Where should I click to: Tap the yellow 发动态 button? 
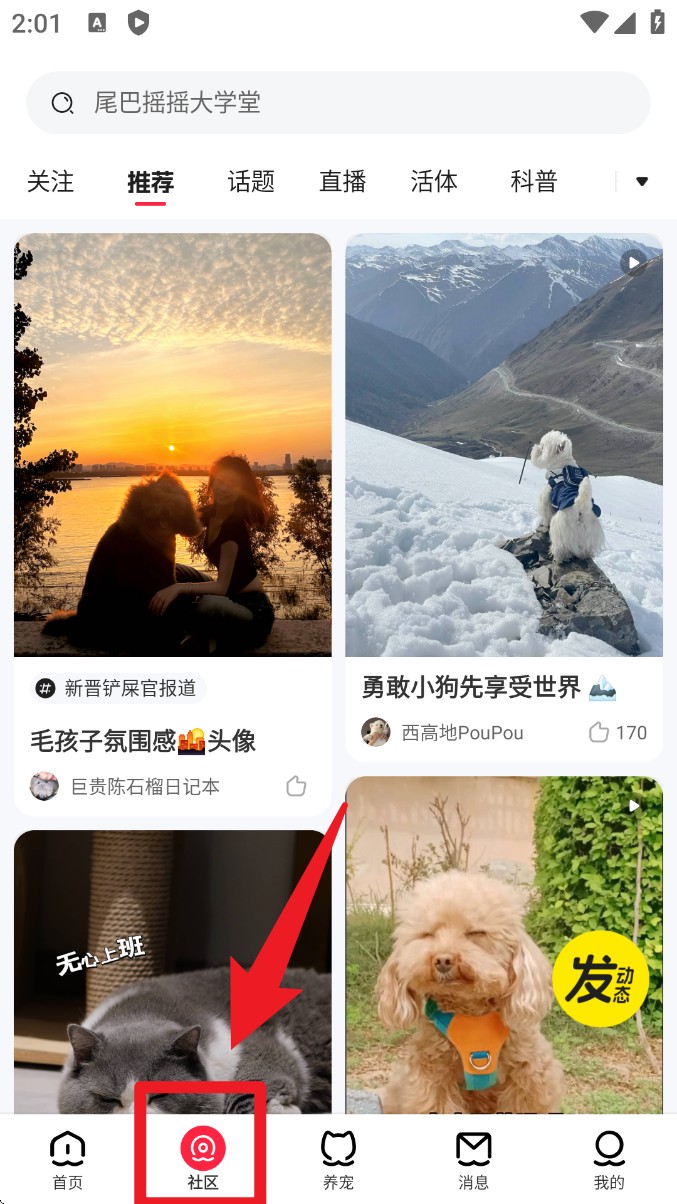click(600, 979)
